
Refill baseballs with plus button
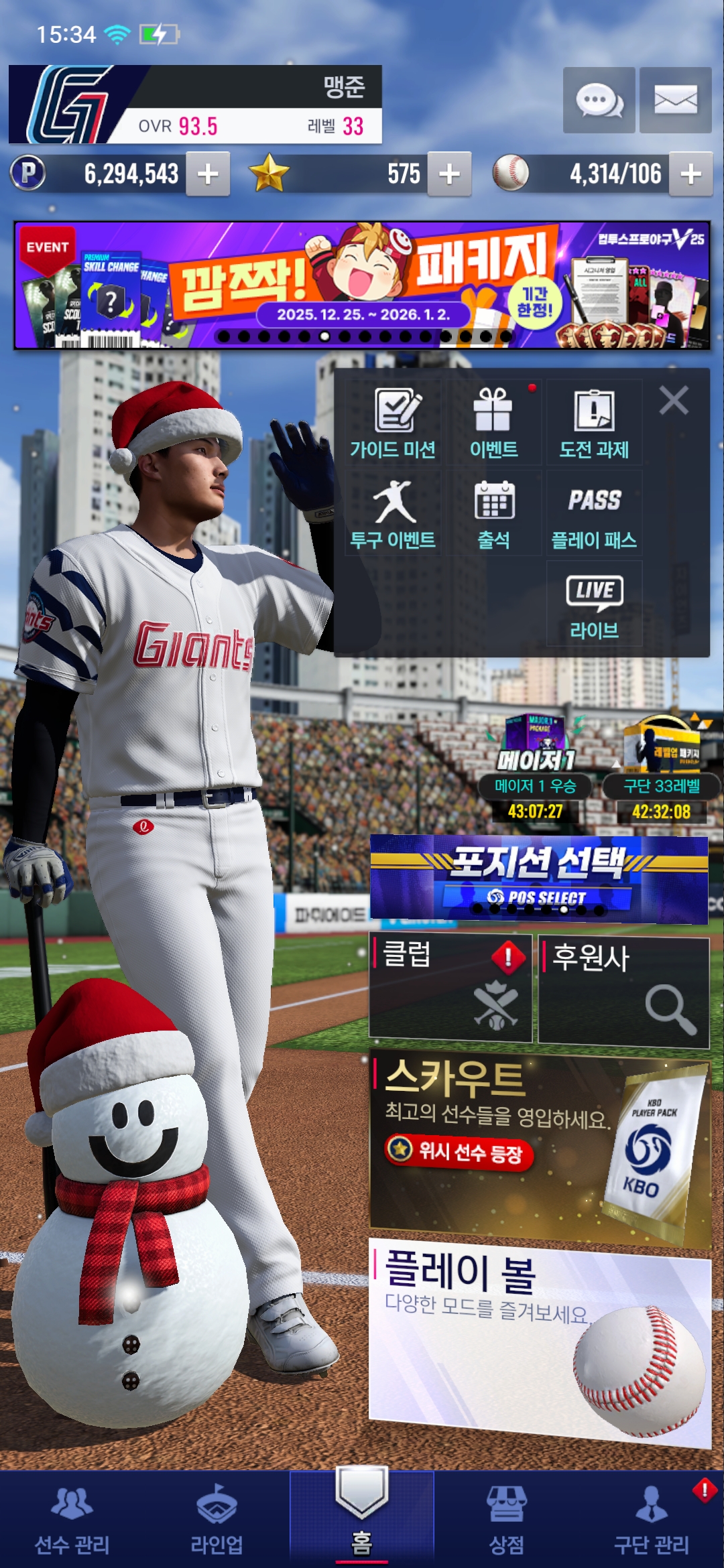(x=690, y=174)
